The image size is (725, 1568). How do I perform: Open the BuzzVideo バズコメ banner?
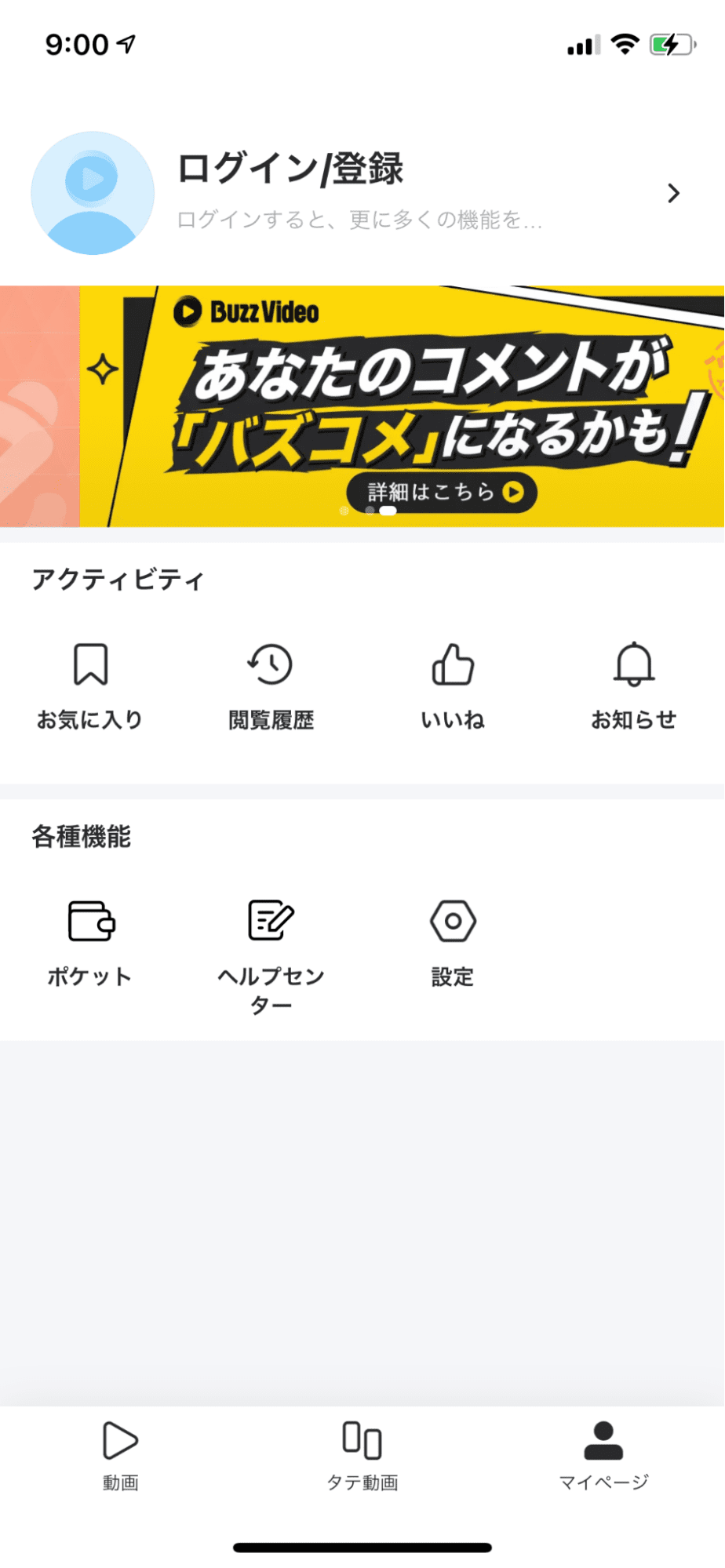pyautogui.click(x=424, y=392)
